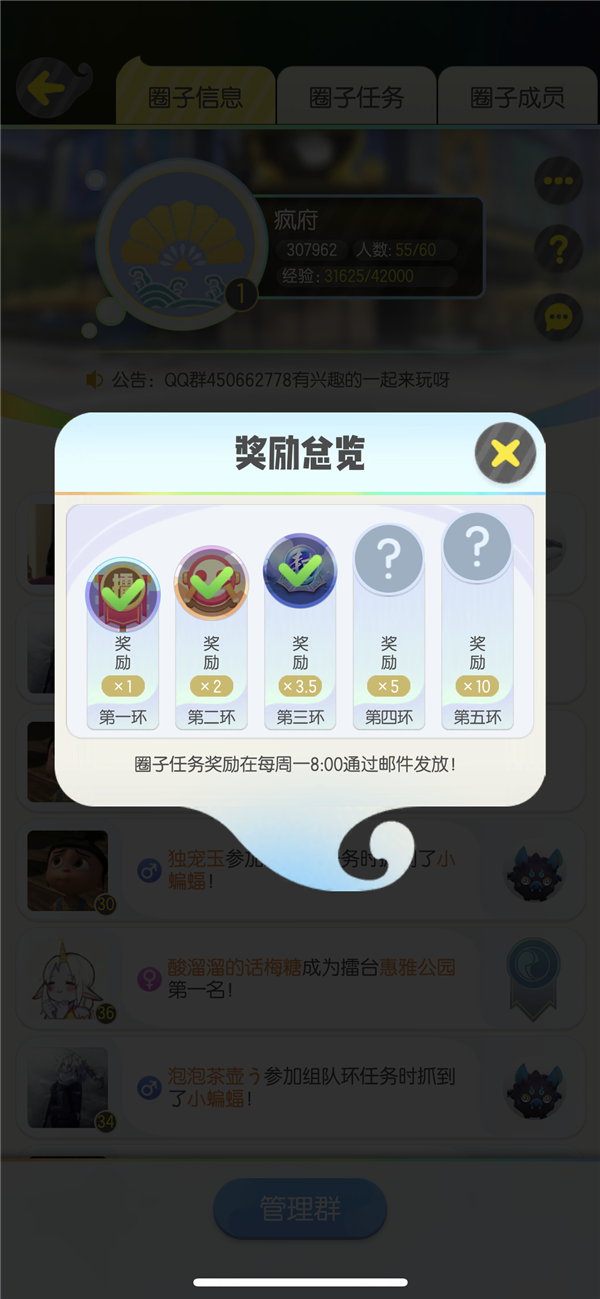Open 独宠玉's avatar

(x=67, y=870)
